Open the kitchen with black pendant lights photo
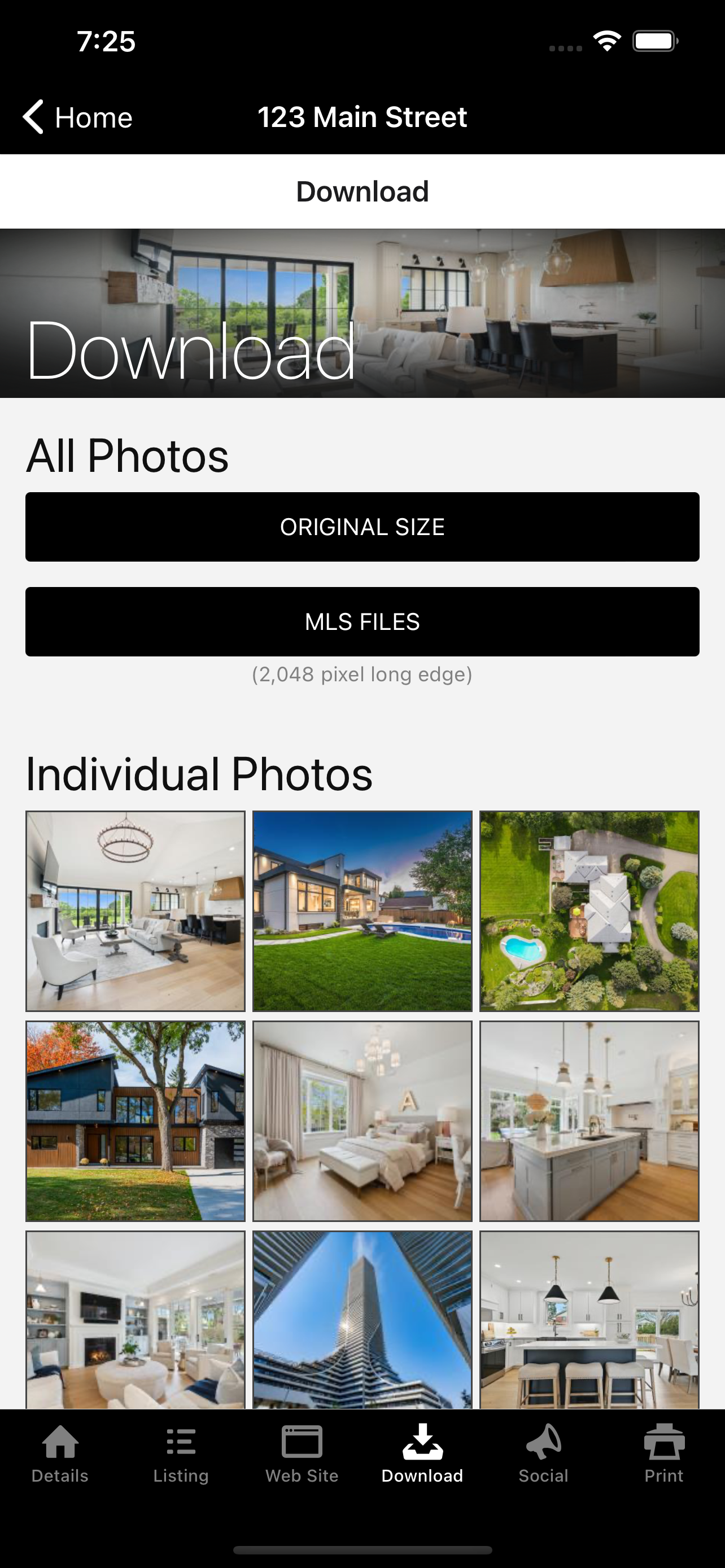Screen dimensions: 725x1568 (589, 1320)
